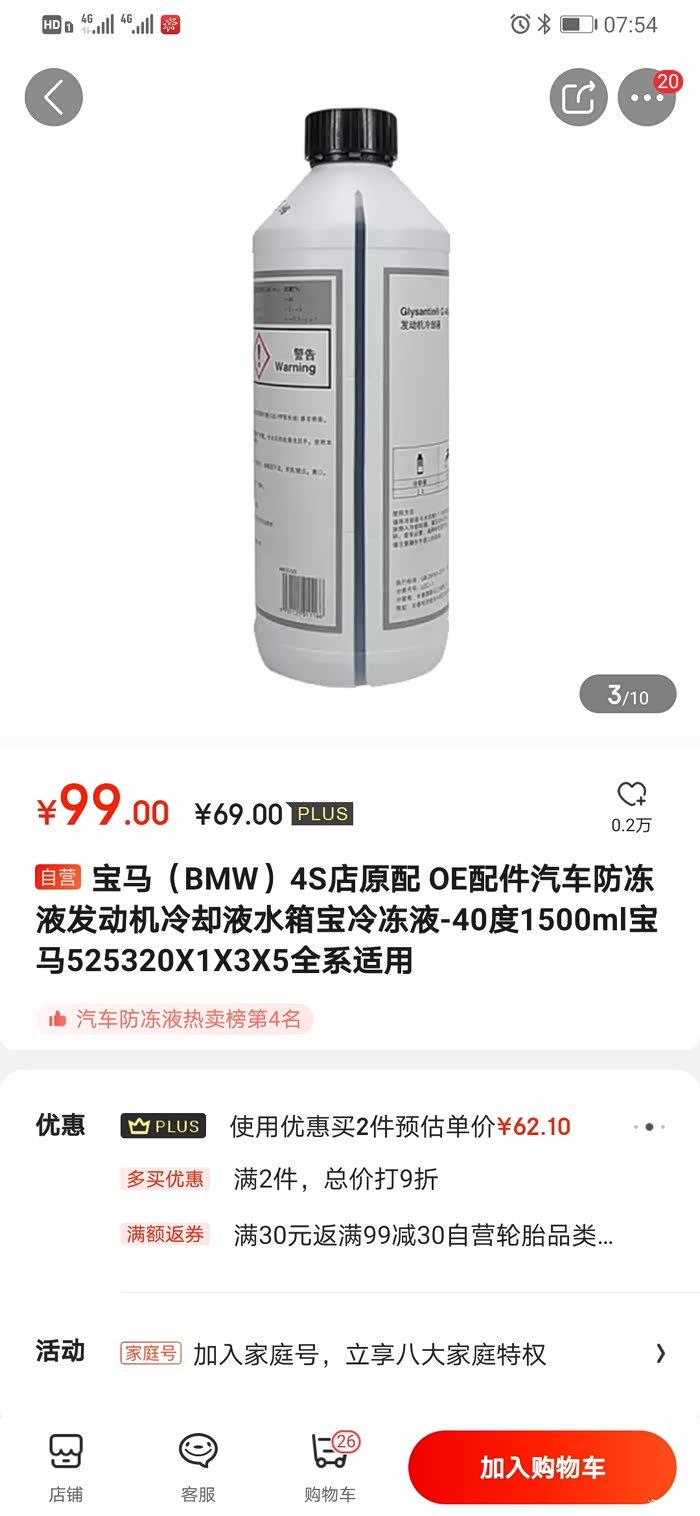Share this BMW coolant product
The width and height of the screenshot is (700, 1516).
coord(578,97)
